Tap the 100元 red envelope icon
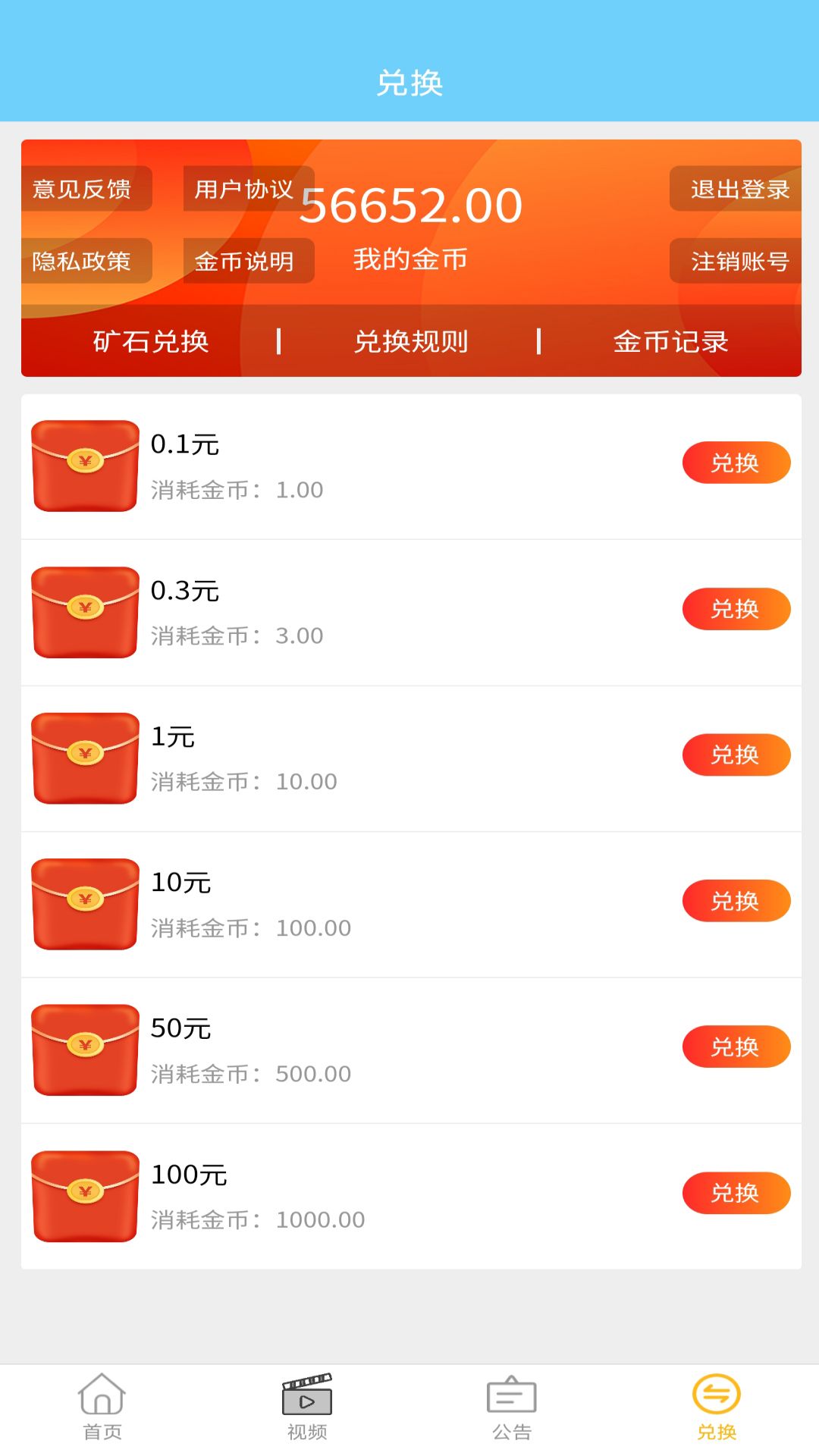819x1456 pixels. (x=84, y=1196)
